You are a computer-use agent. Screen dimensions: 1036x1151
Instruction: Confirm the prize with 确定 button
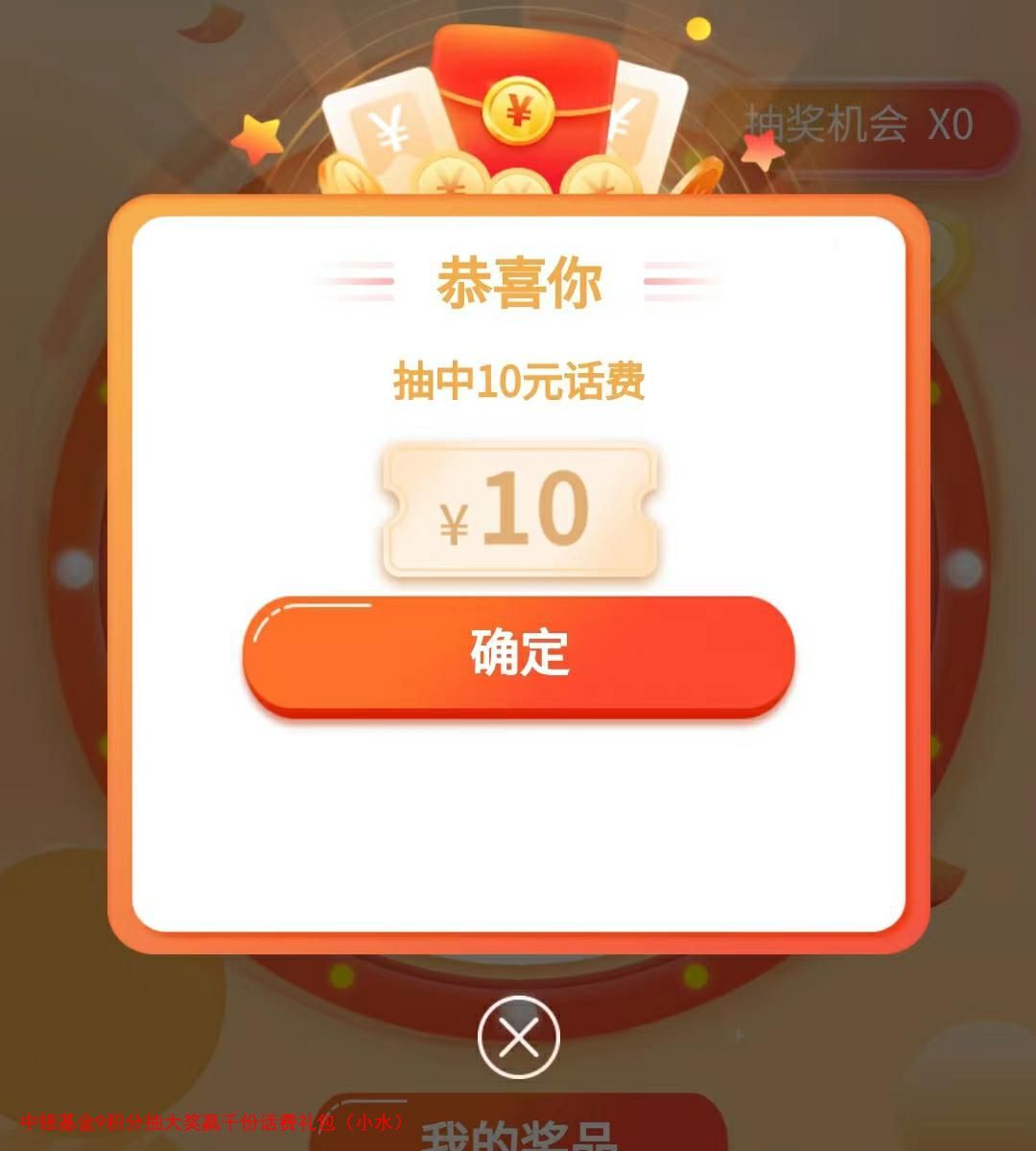[x=518, y=654]
